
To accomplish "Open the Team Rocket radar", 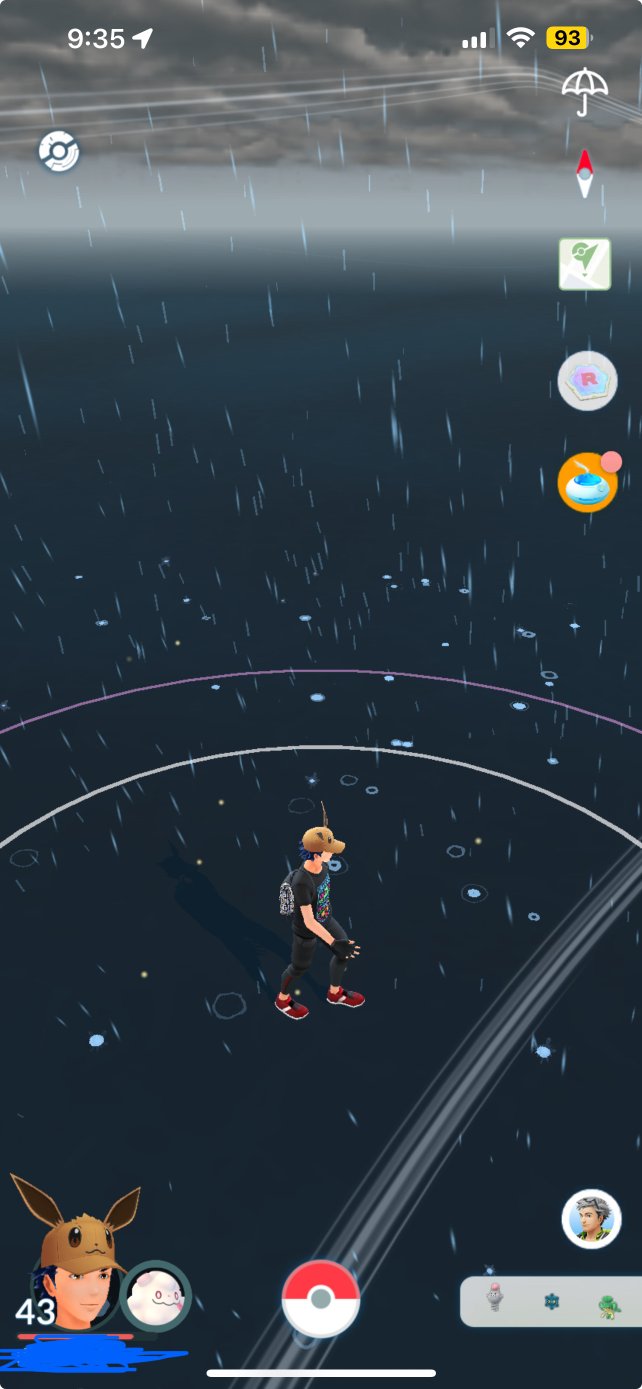I will click(x=587, y=381).
